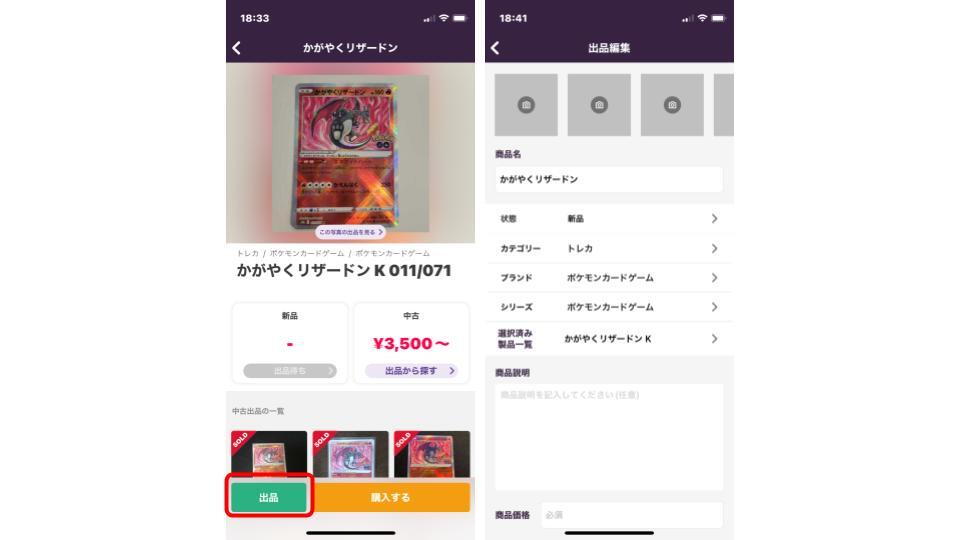Screen dimensions: 960x540
Task: Change 状態 from 新品
Action: 609,219
